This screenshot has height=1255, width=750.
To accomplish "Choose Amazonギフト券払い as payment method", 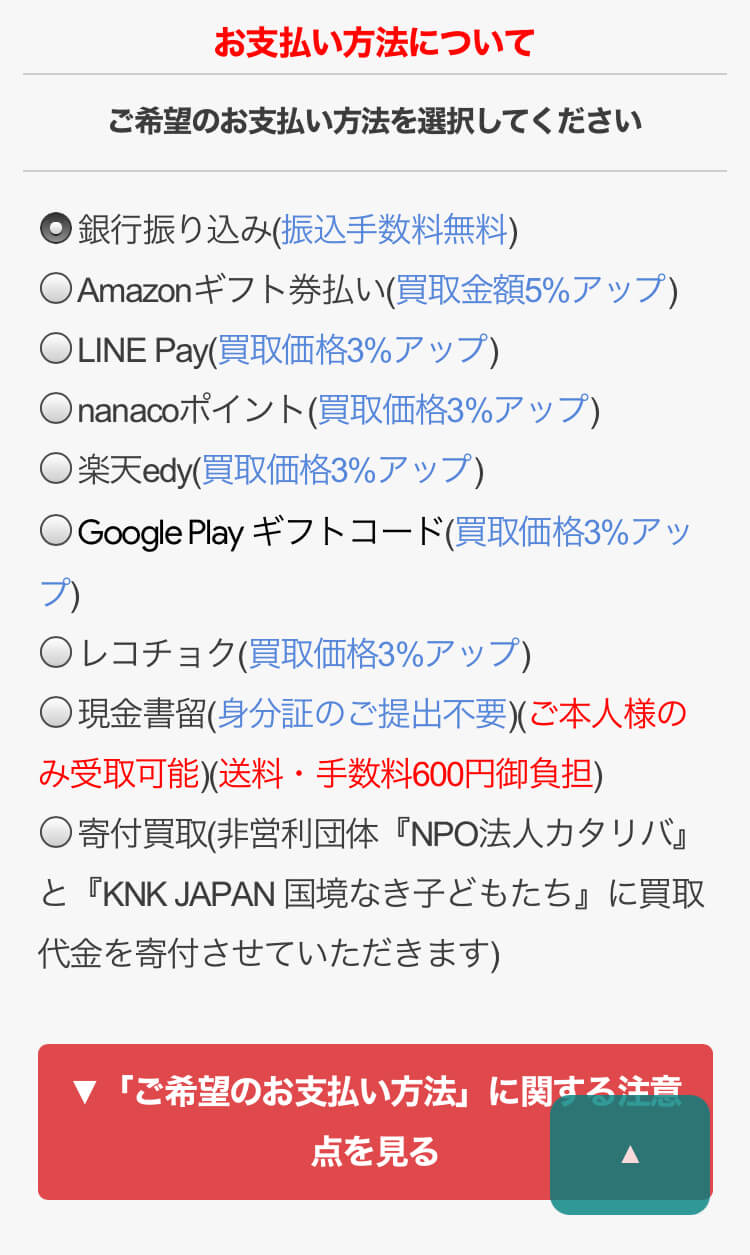I will 55,289.
